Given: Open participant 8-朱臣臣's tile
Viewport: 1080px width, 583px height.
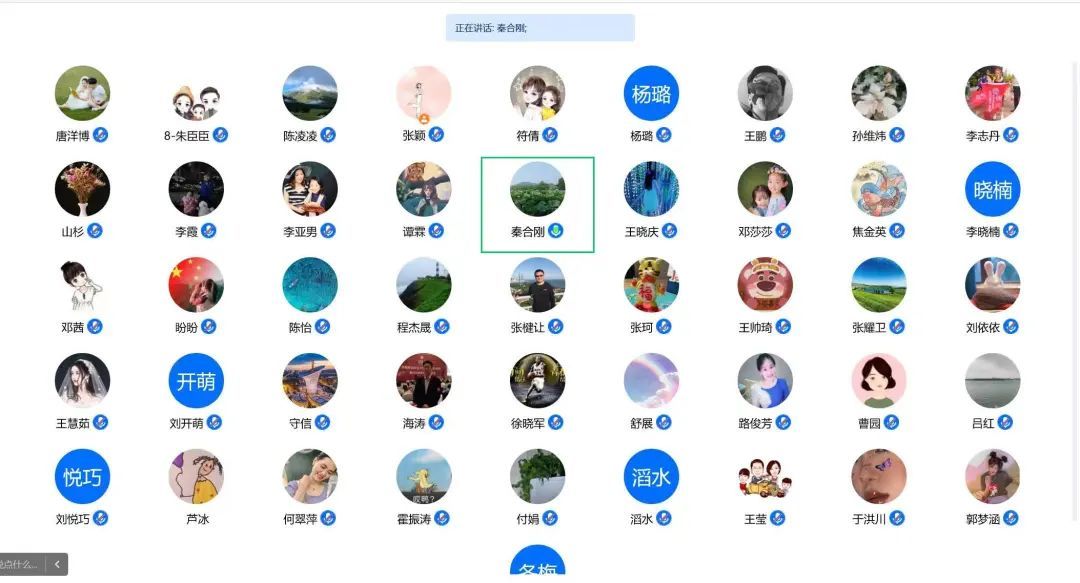Looking at the screenshot, I should click(196, 94).
